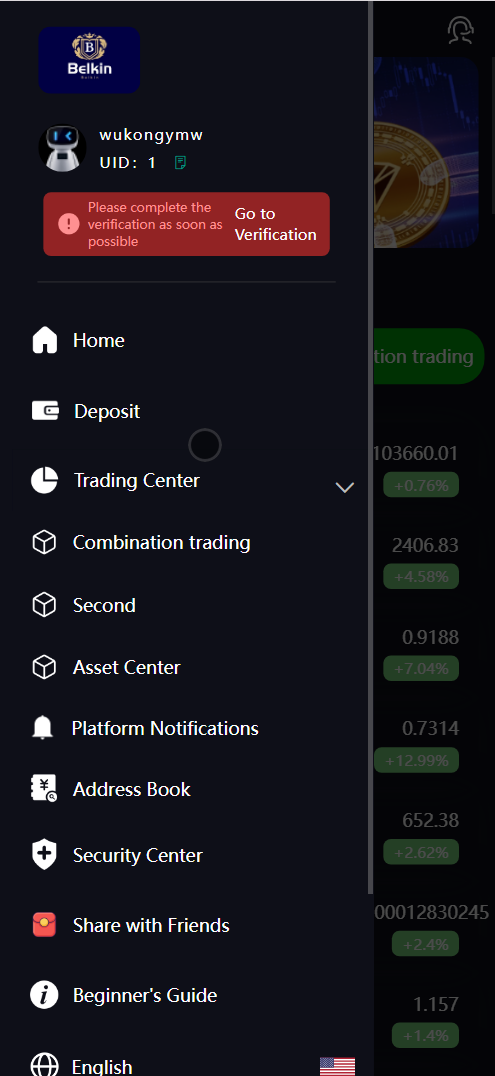The image size is (495, 1076).
Task: Open the Security Center
Action: click(192, 855)
